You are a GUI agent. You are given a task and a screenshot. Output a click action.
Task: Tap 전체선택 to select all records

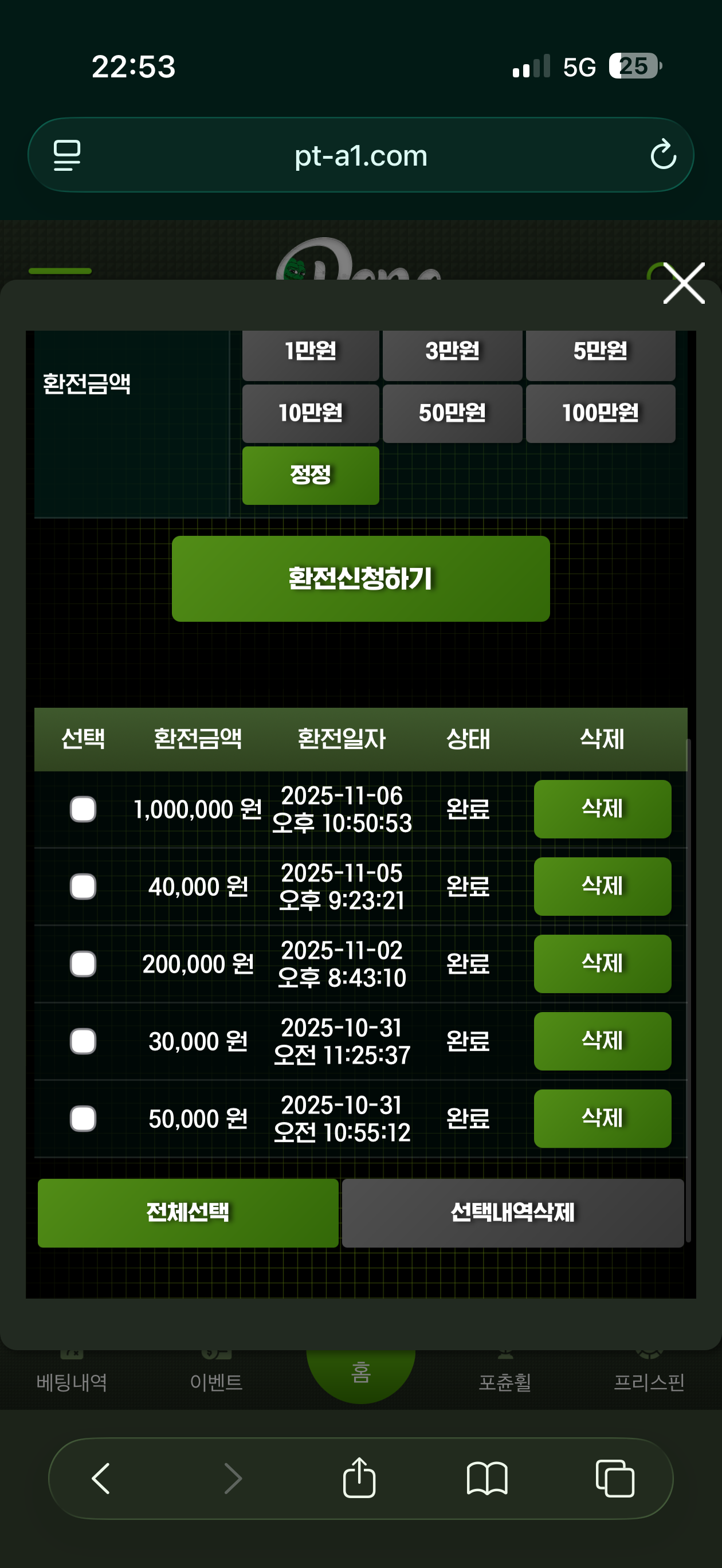coord(187,1213)
